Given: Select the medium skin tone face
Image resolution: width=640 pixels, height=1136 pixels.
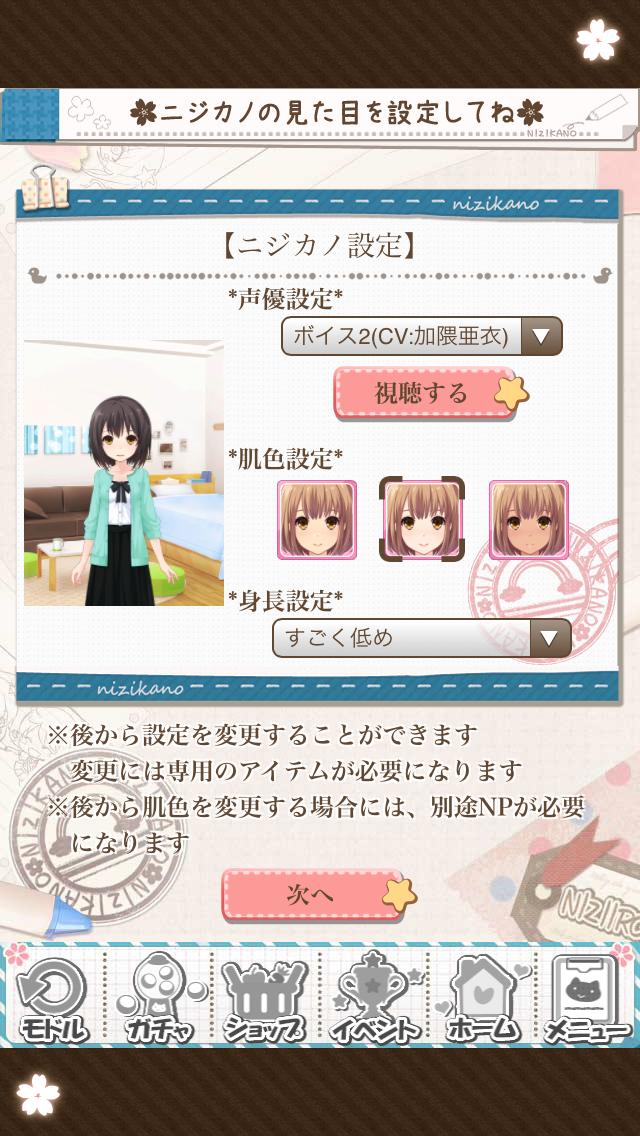Looking at the screenshot, I should click(x=422, y=520).
